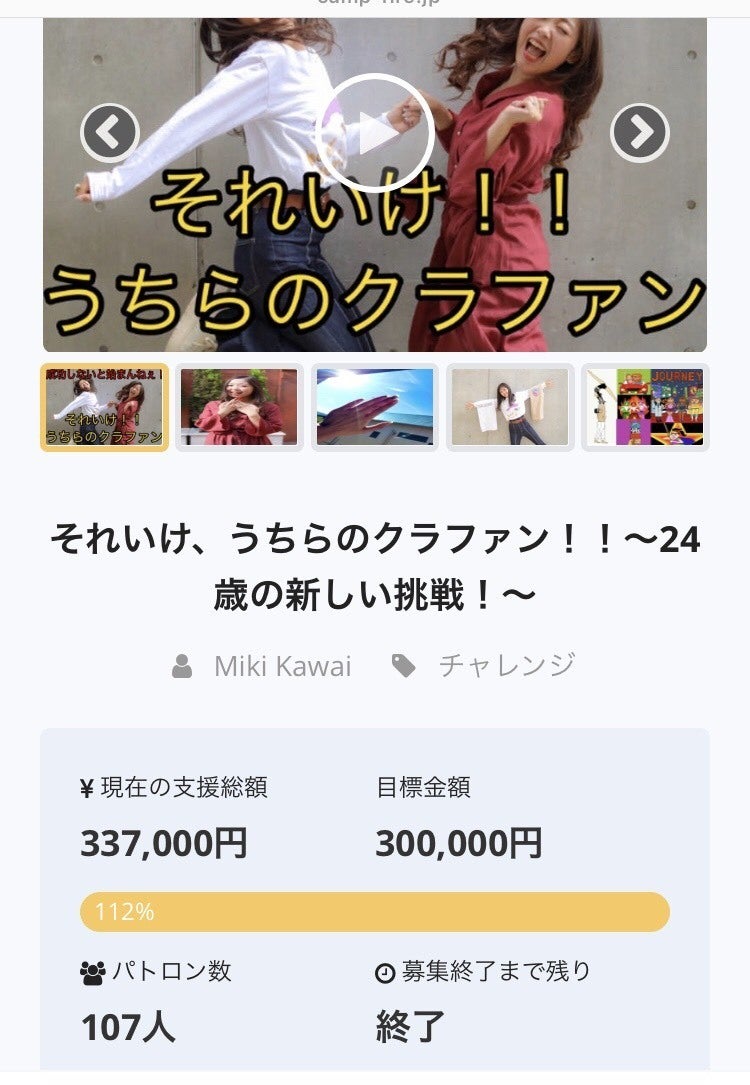Screen dimensions: 750x1085
Task: Select the first thumbnail with yellow title text
Action: (104, 407)
